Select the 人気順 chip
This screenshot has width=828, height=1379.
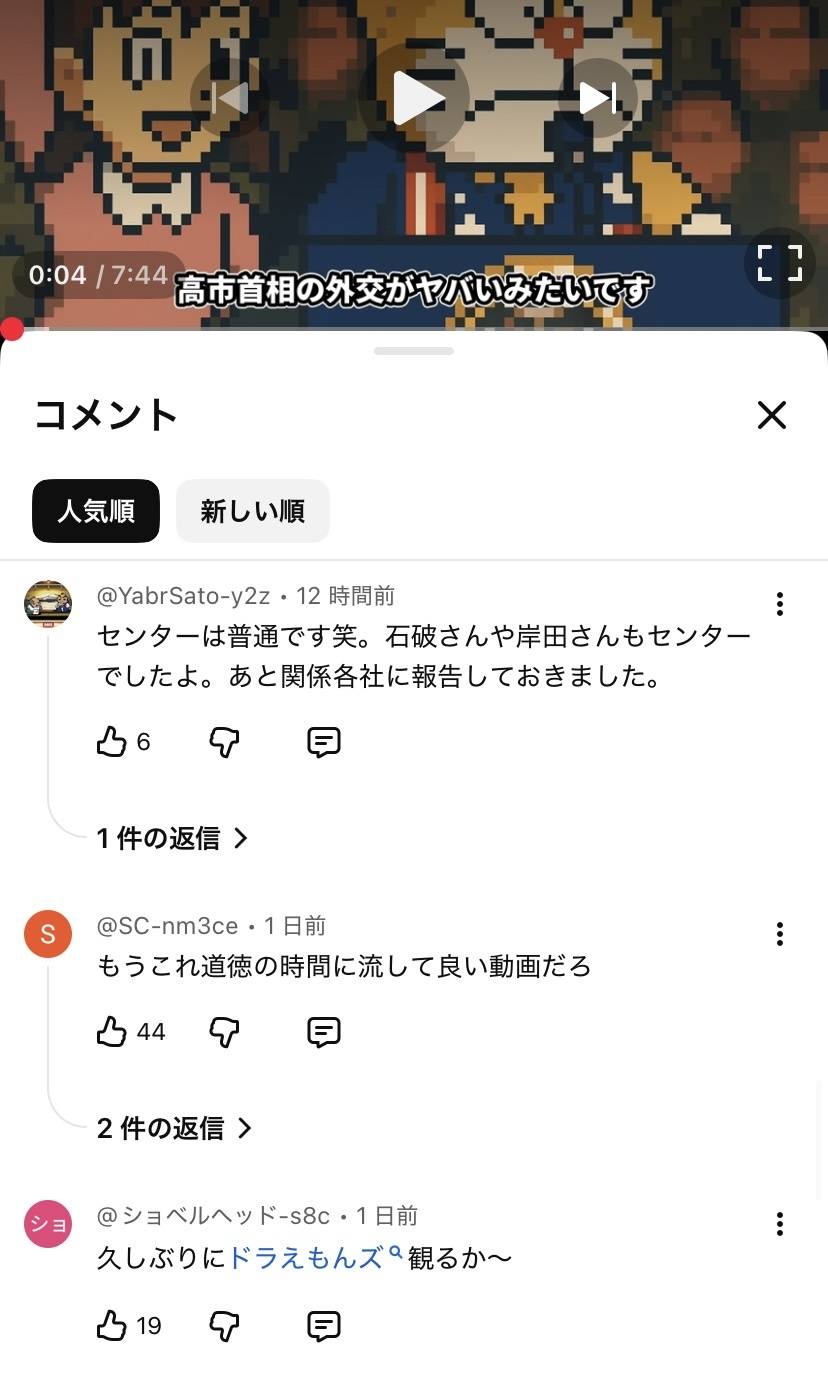(96, 511)
